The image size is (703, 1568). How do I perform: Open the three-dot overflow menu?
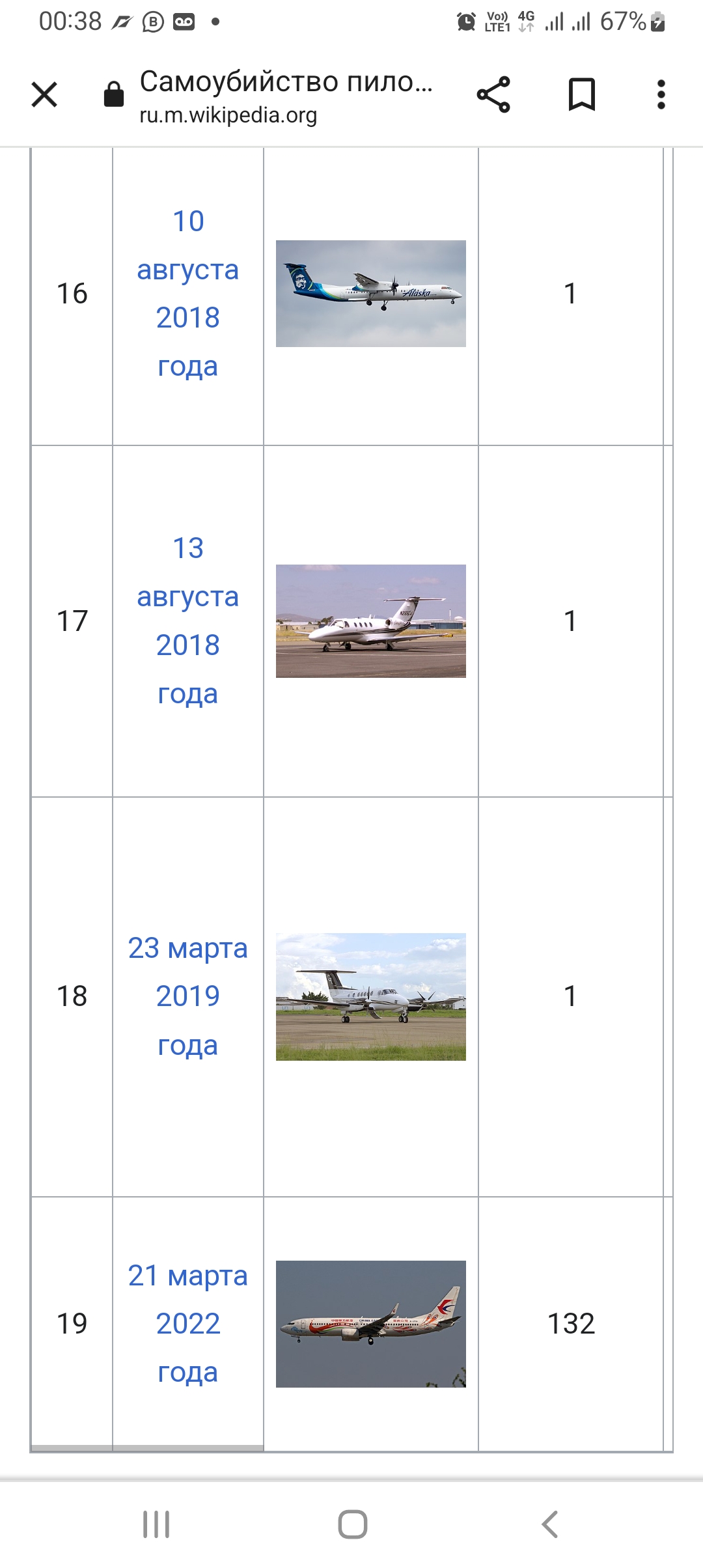(661, 95)
